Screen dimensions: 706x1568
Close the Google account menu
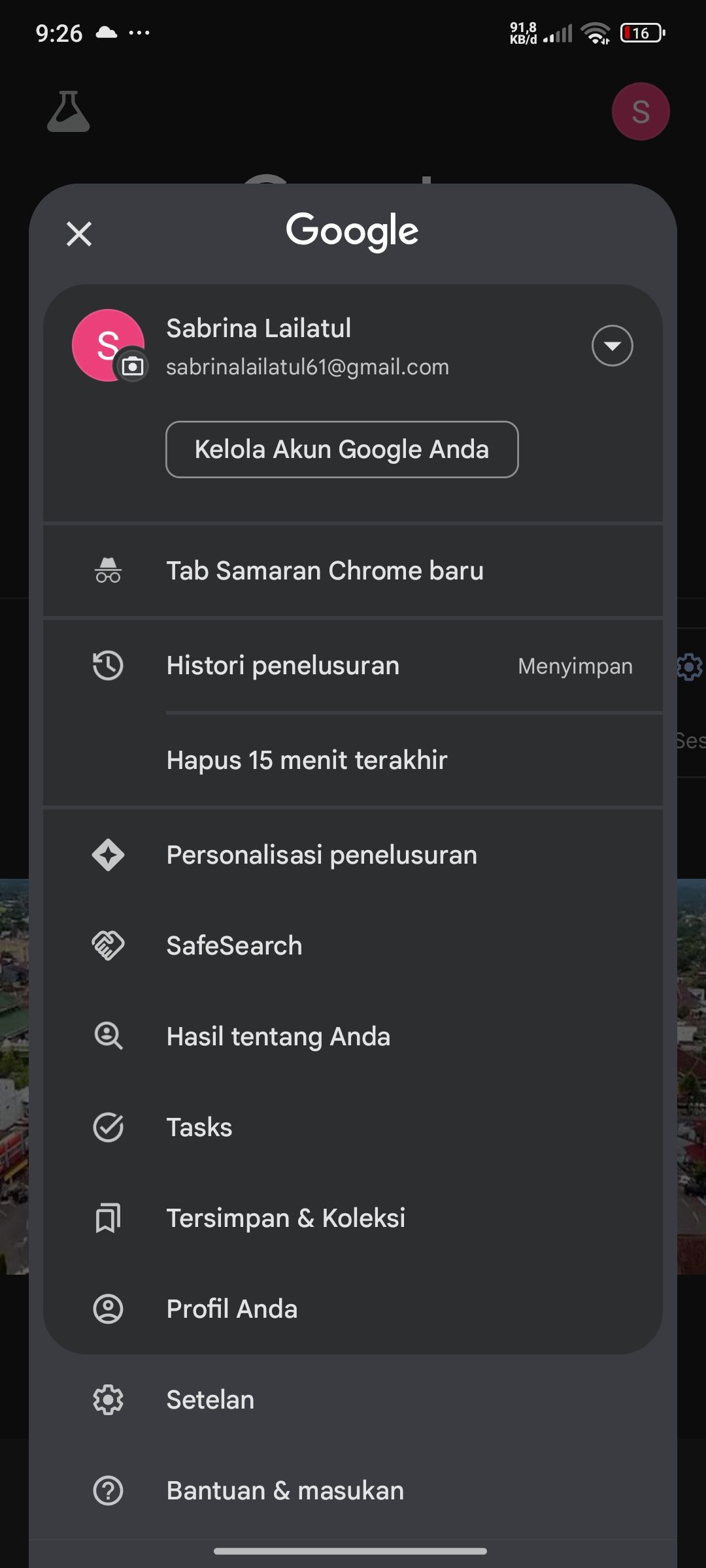79,233
